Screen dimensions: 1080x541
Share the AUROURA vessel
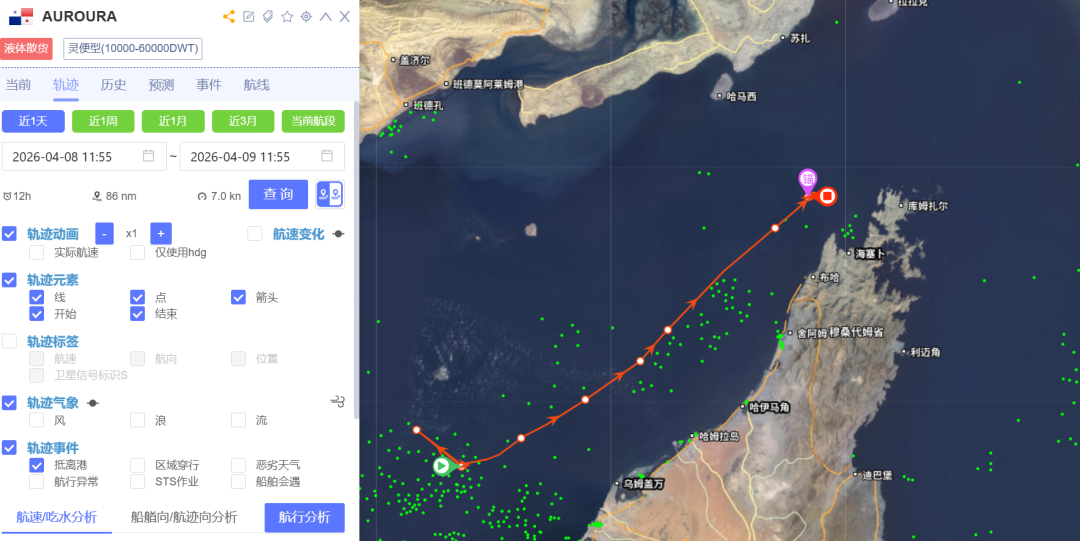coord(229,16)
